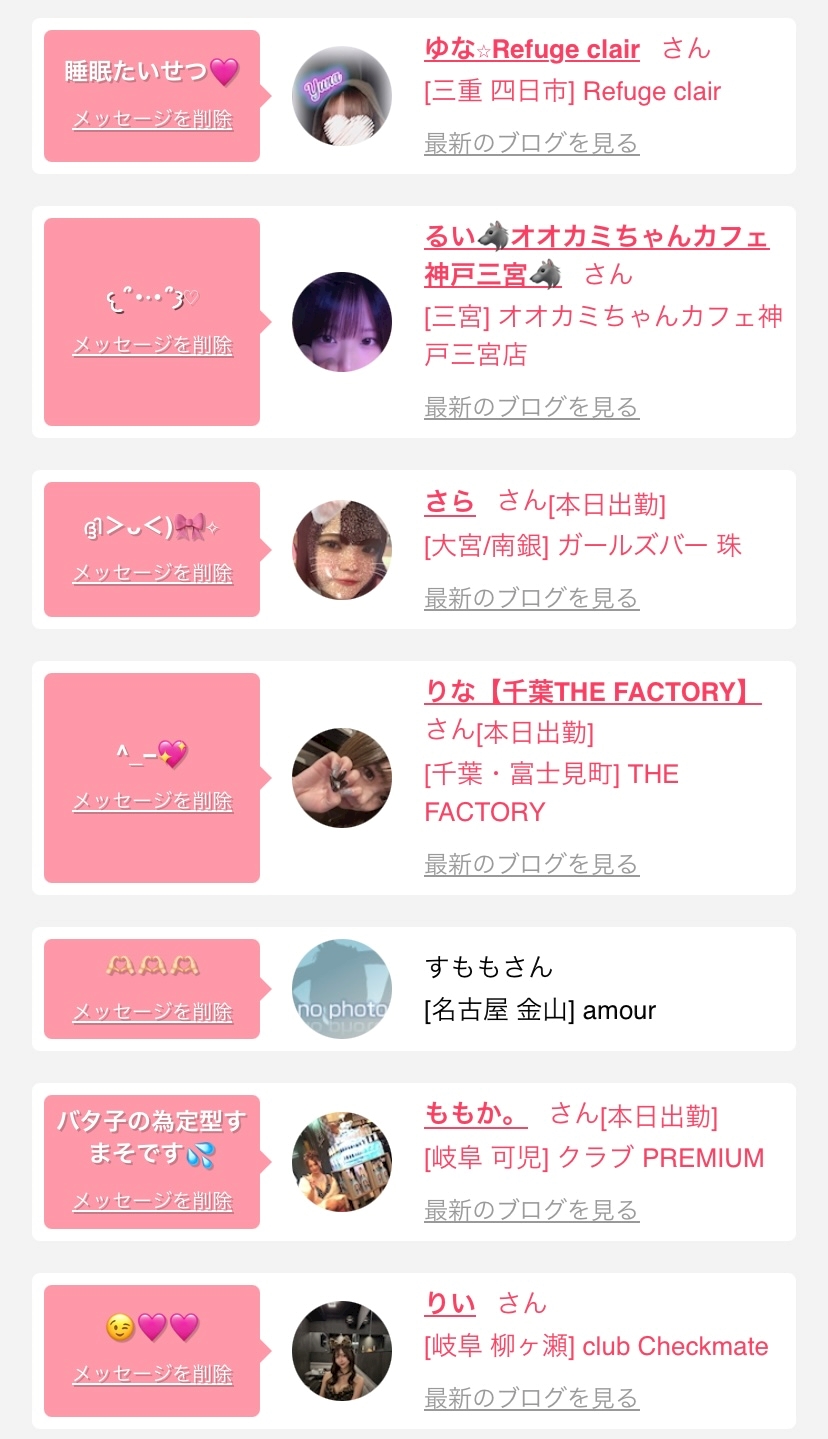Open りな【千葉THE FACTORY】profile
This screenshot has width=828, height=1439.
point(592,692)
